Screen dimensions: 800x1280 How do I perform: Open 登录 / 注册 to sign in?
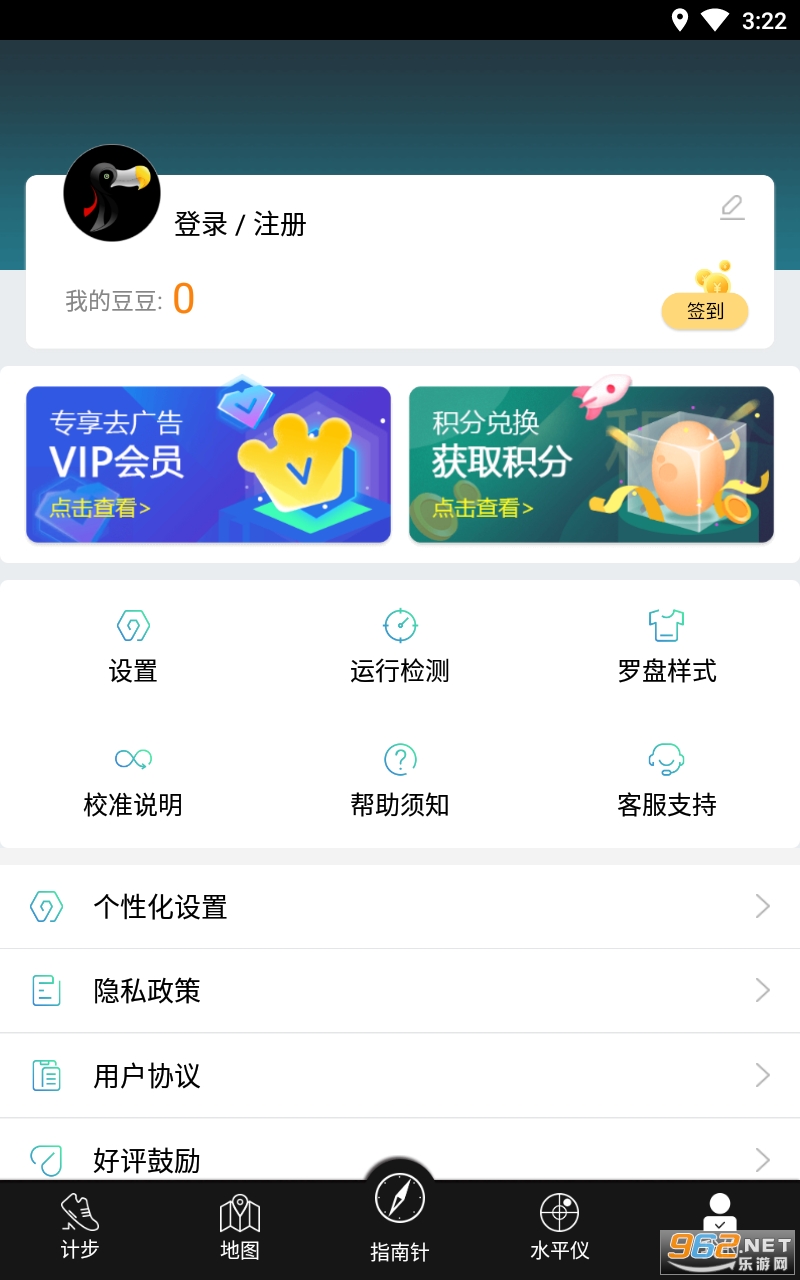coord(240,224)
